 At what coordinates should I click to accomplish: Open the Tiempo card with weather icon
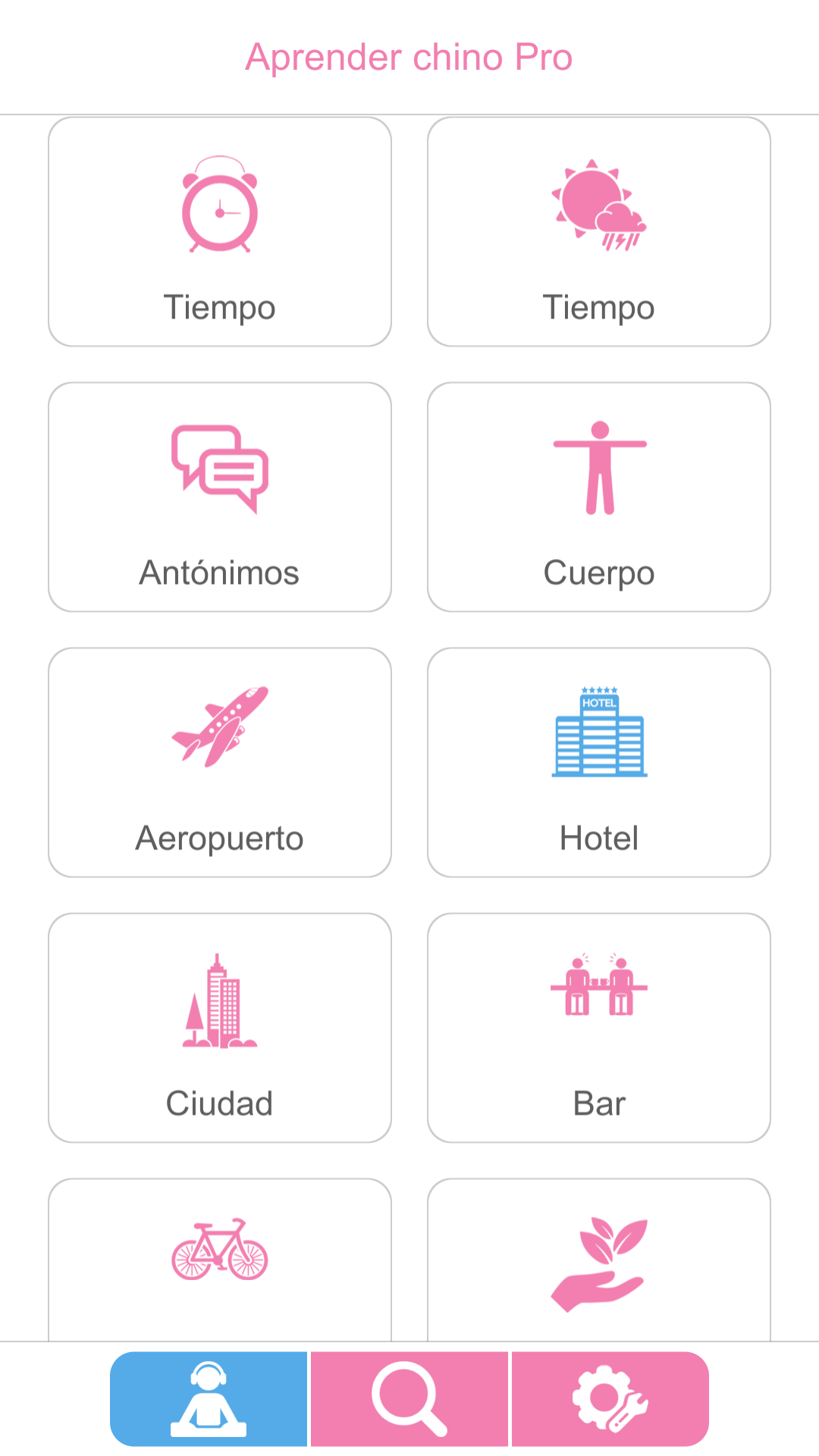coord(599,231)
